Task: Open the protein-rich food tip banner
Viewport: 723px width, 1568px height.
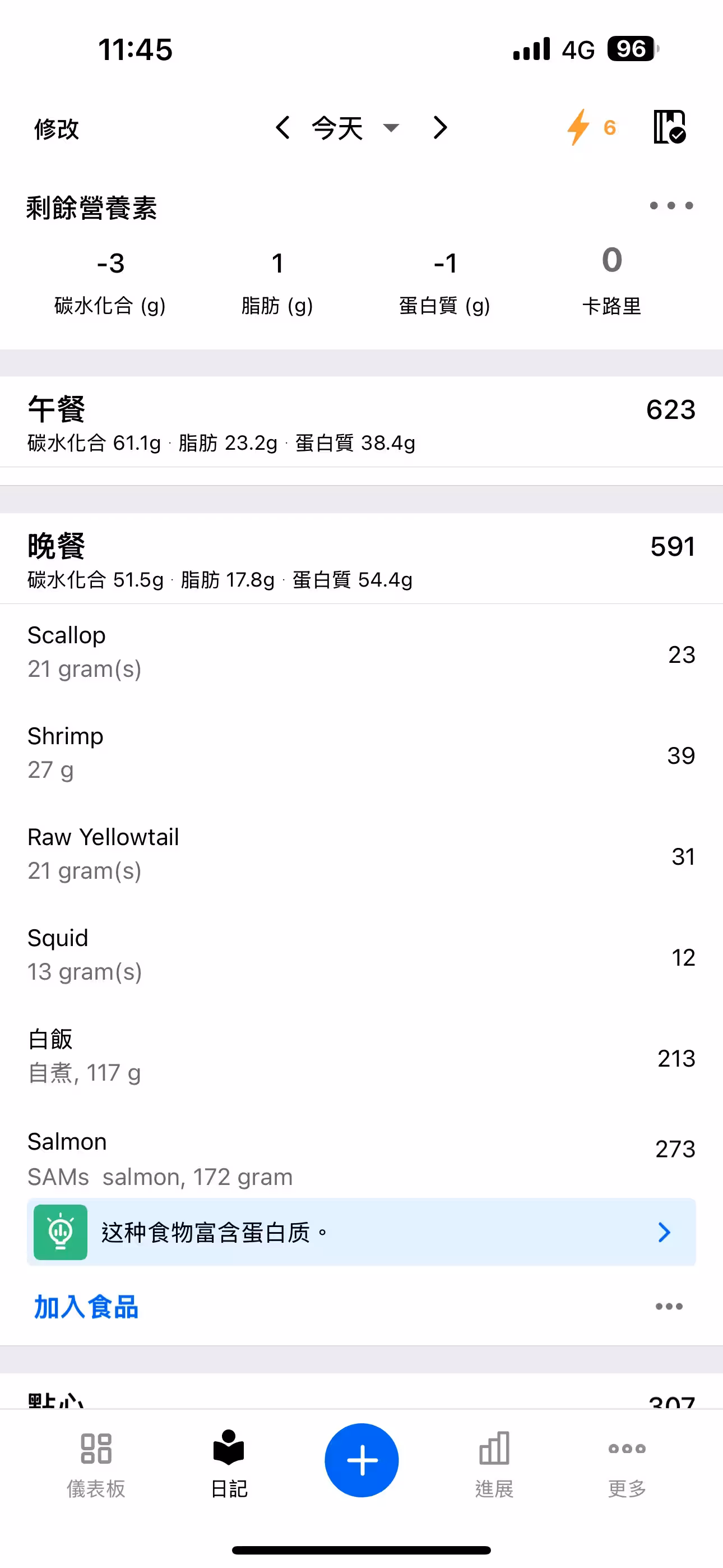Action: [361, 1233]
